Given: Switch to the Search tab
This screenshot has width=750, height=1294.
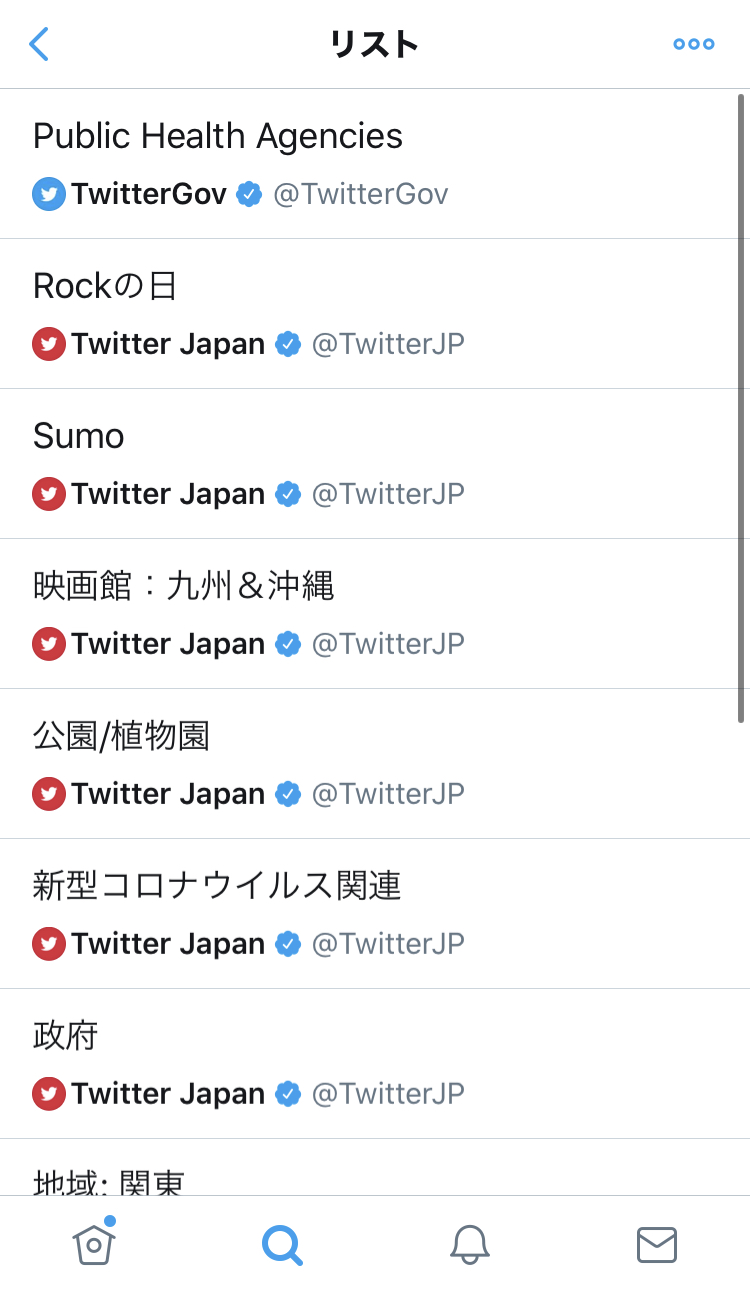Looking at the screenshot, I should coord(282,1245).
